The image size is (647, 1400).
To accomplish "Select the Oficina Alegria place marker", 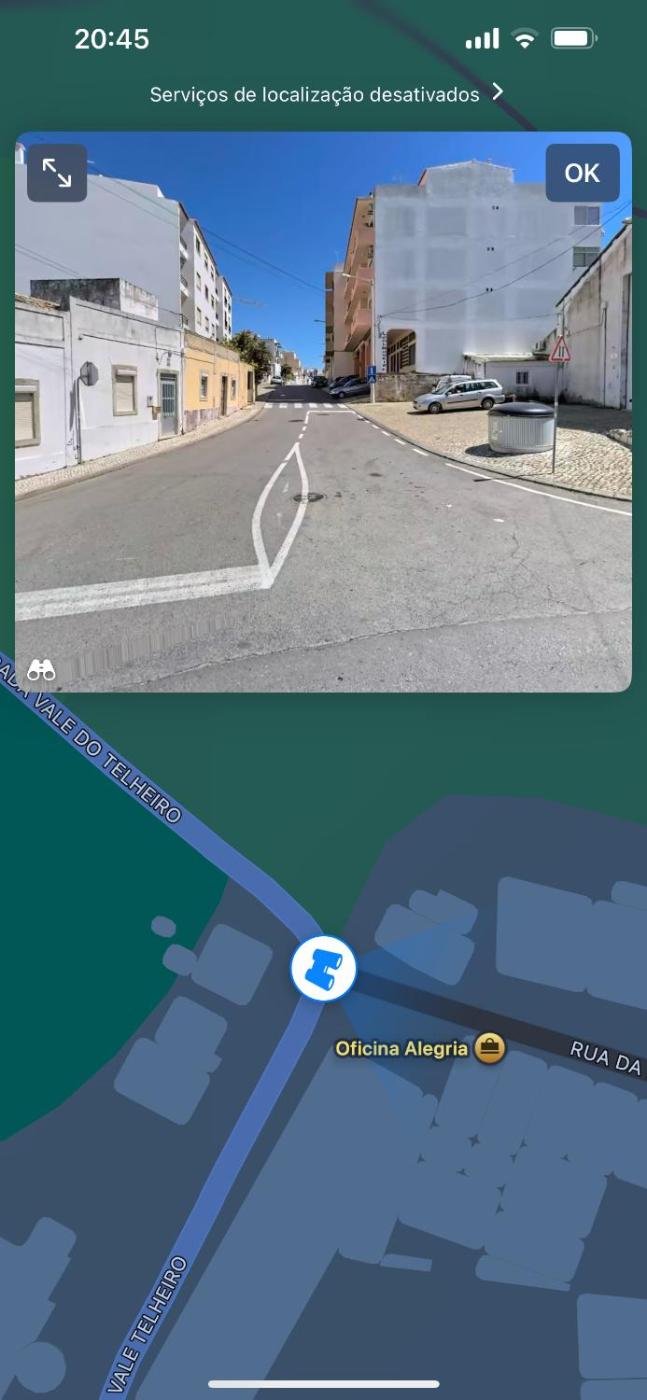I will [489, 1048].
